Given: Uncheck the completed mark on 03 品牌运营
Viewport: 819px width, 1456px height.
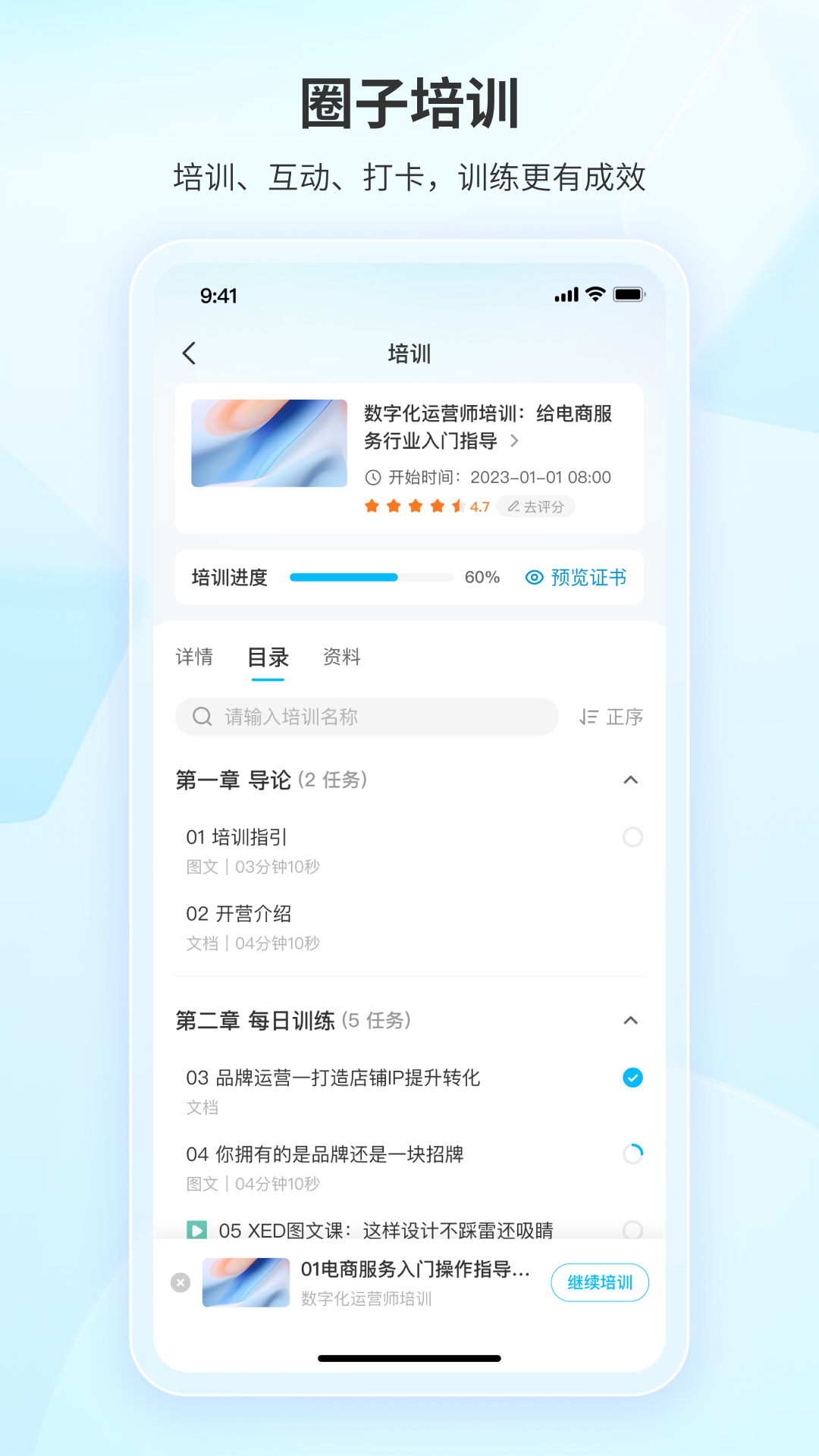Looking at the screenshot, I should 632,1077.
